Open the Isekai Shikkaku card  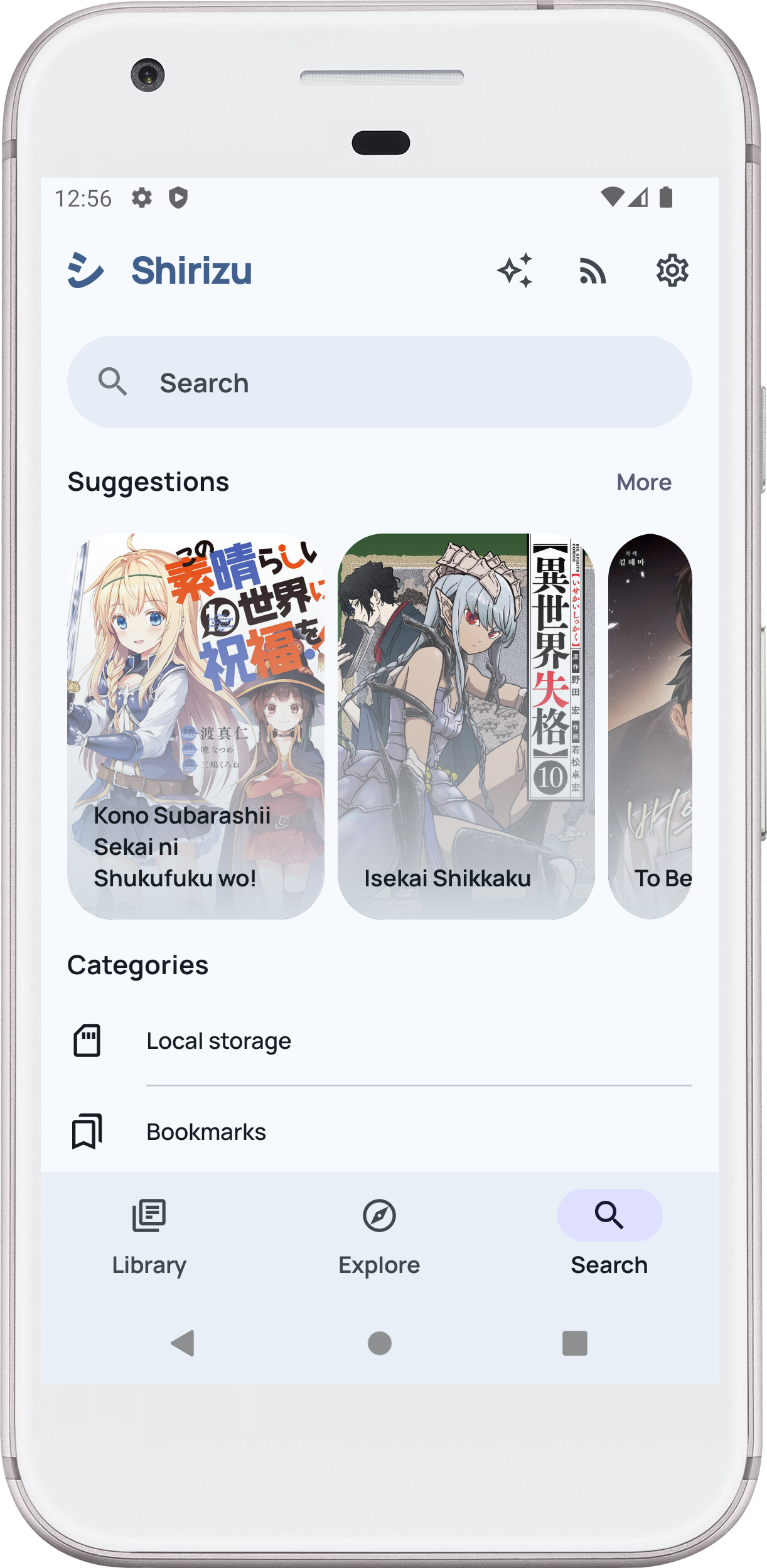(466, 726)
